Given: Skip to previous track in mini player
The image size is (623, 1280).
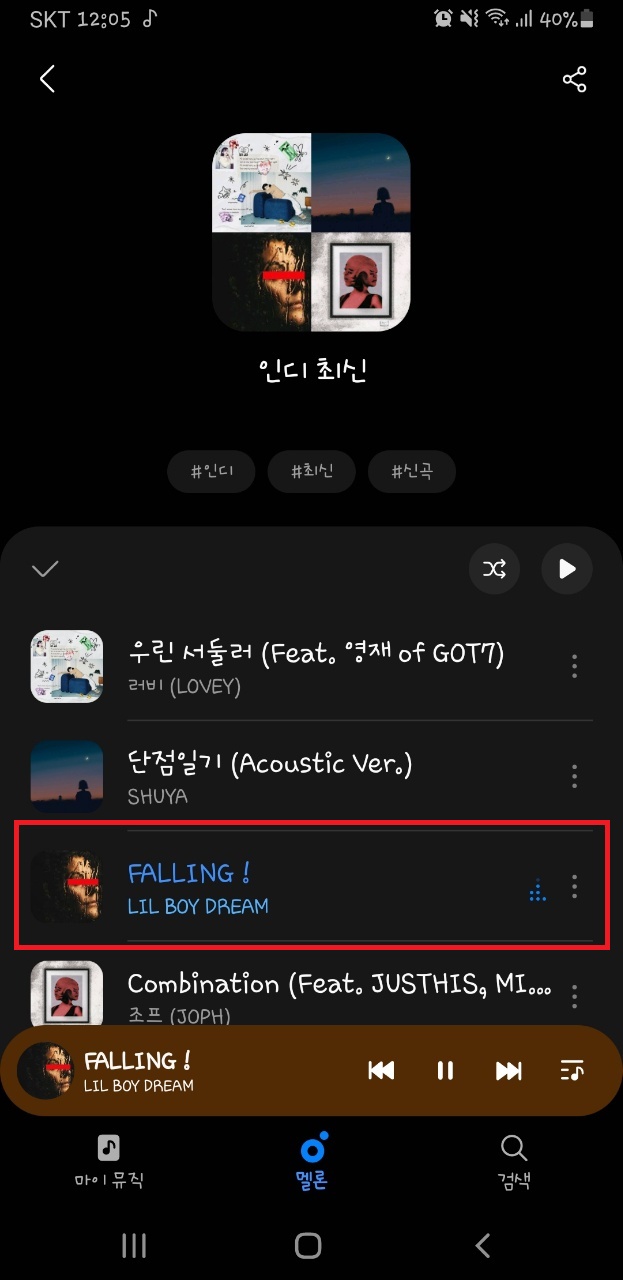Looking at the screenshot, I should coord(381,1070).
